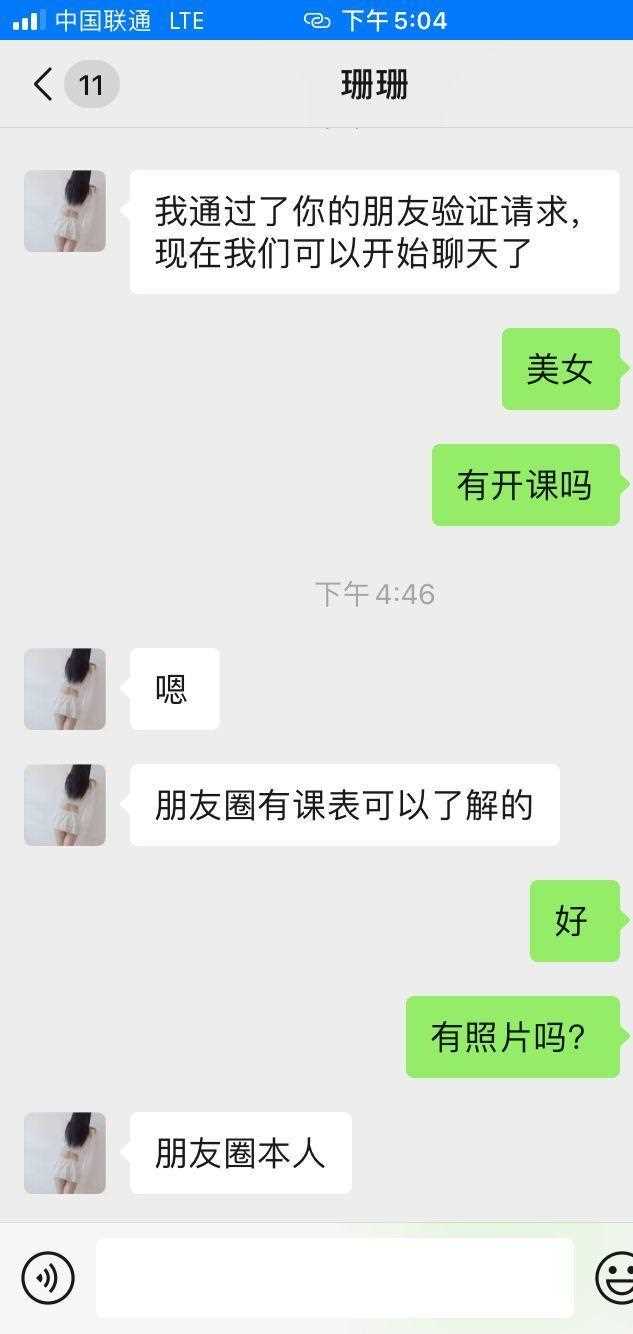633x1334 pixels.
Task: Switch to voice message input
Action: (x=47, y=1277)
